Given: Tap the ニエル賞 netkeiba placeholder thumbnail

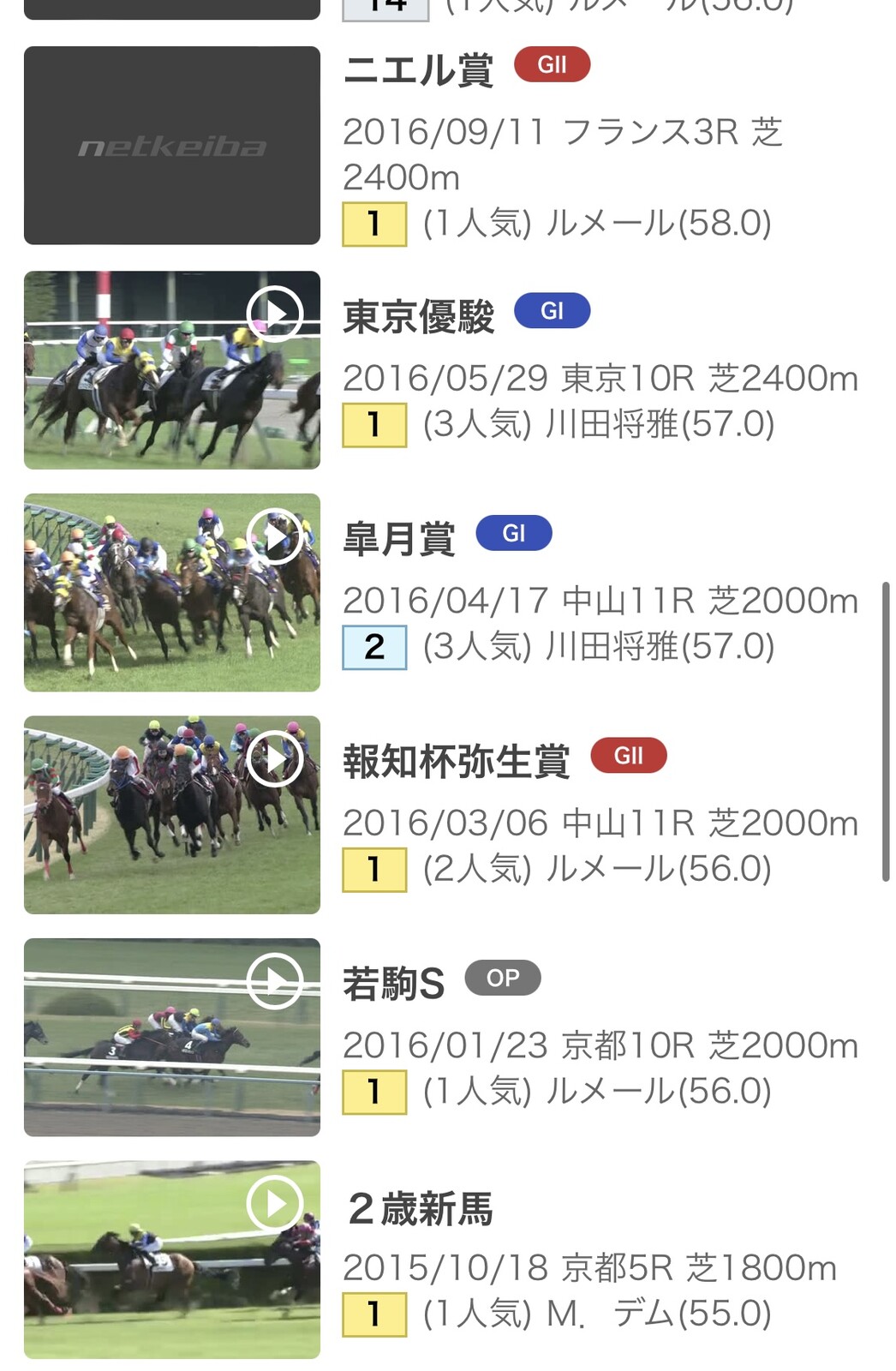Looking at the screenshot, I should [x=171, y=146].
